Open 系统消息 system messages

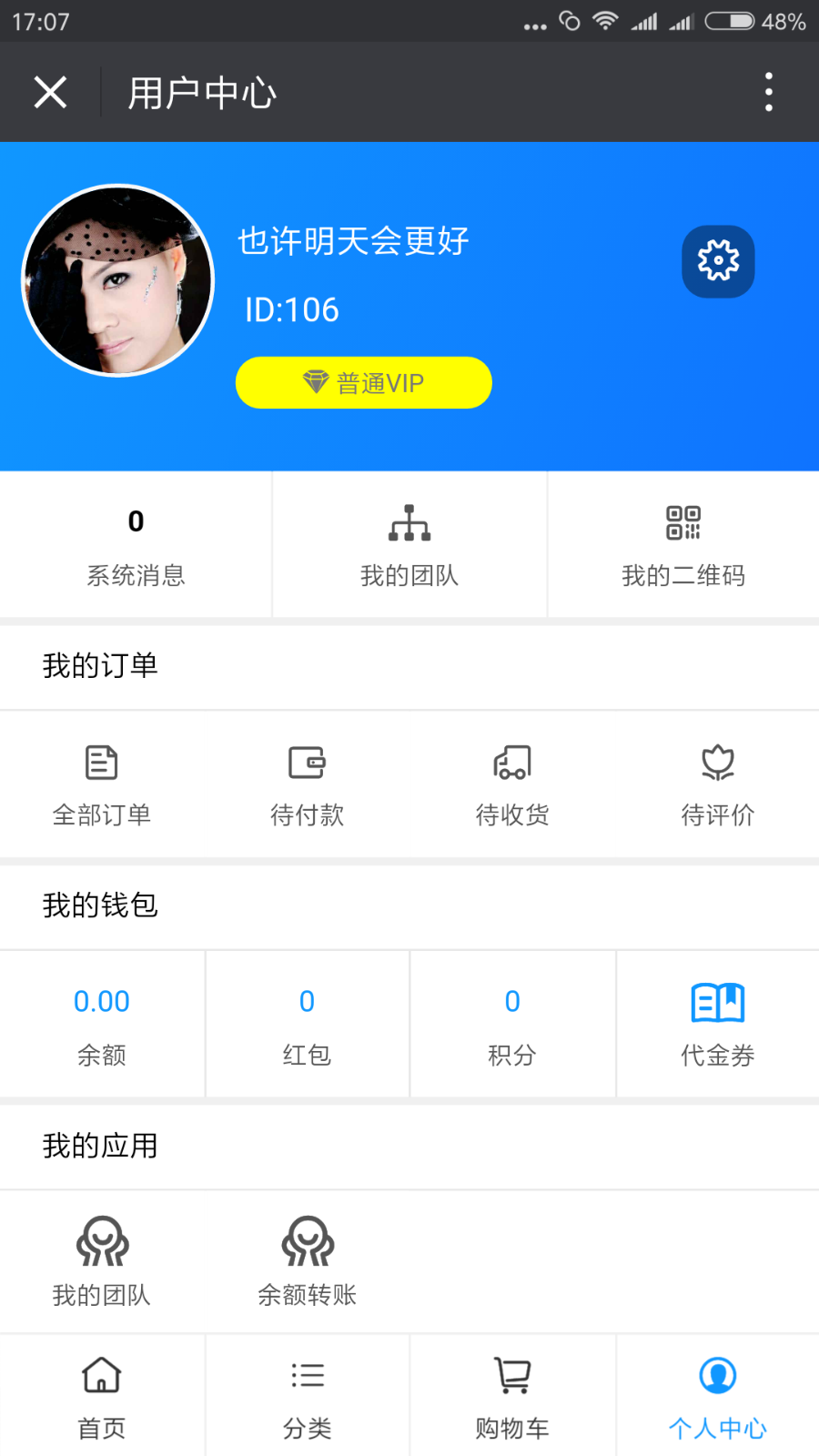(136, 545)
